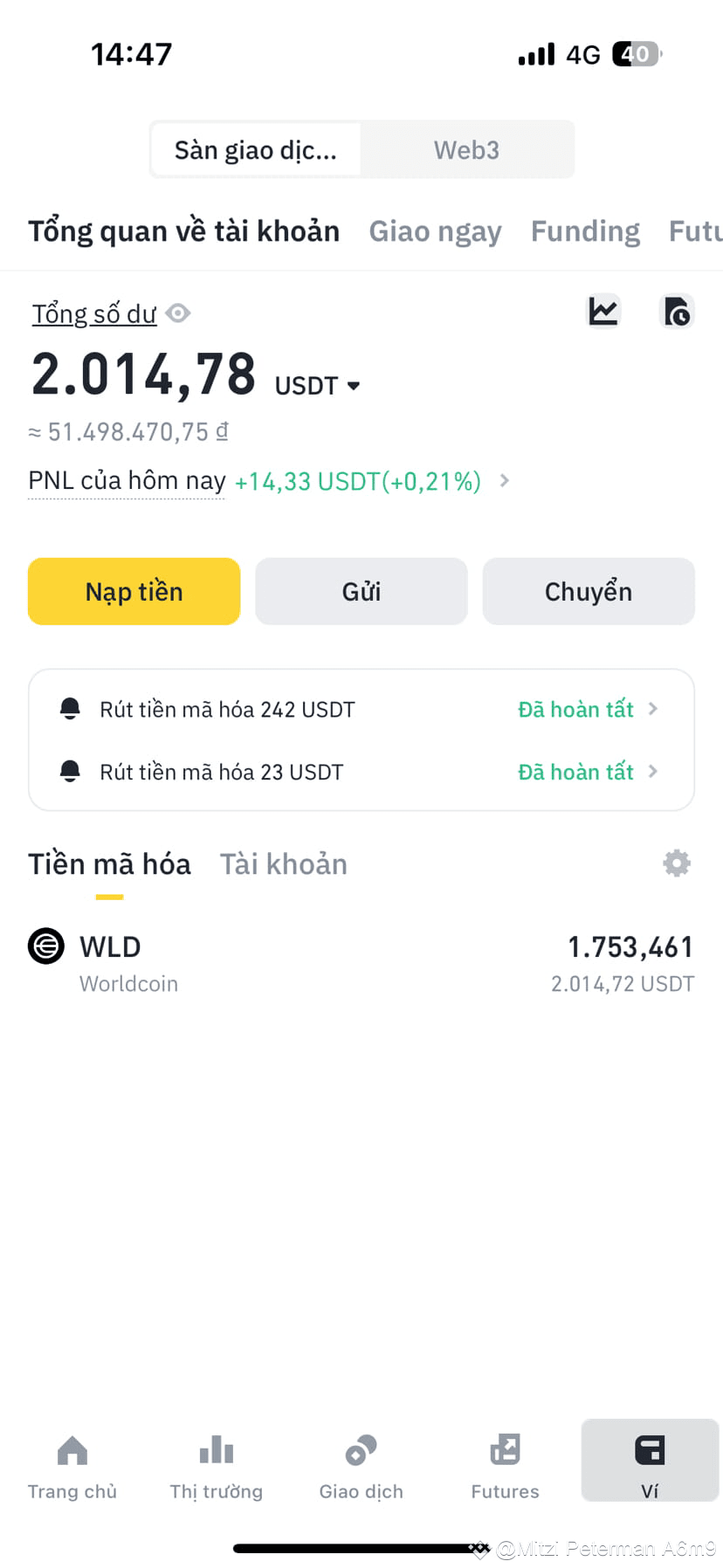Switch to the Giao ngay tab
Viewport: 723px width, 1568px height.
tap(435, 231)
